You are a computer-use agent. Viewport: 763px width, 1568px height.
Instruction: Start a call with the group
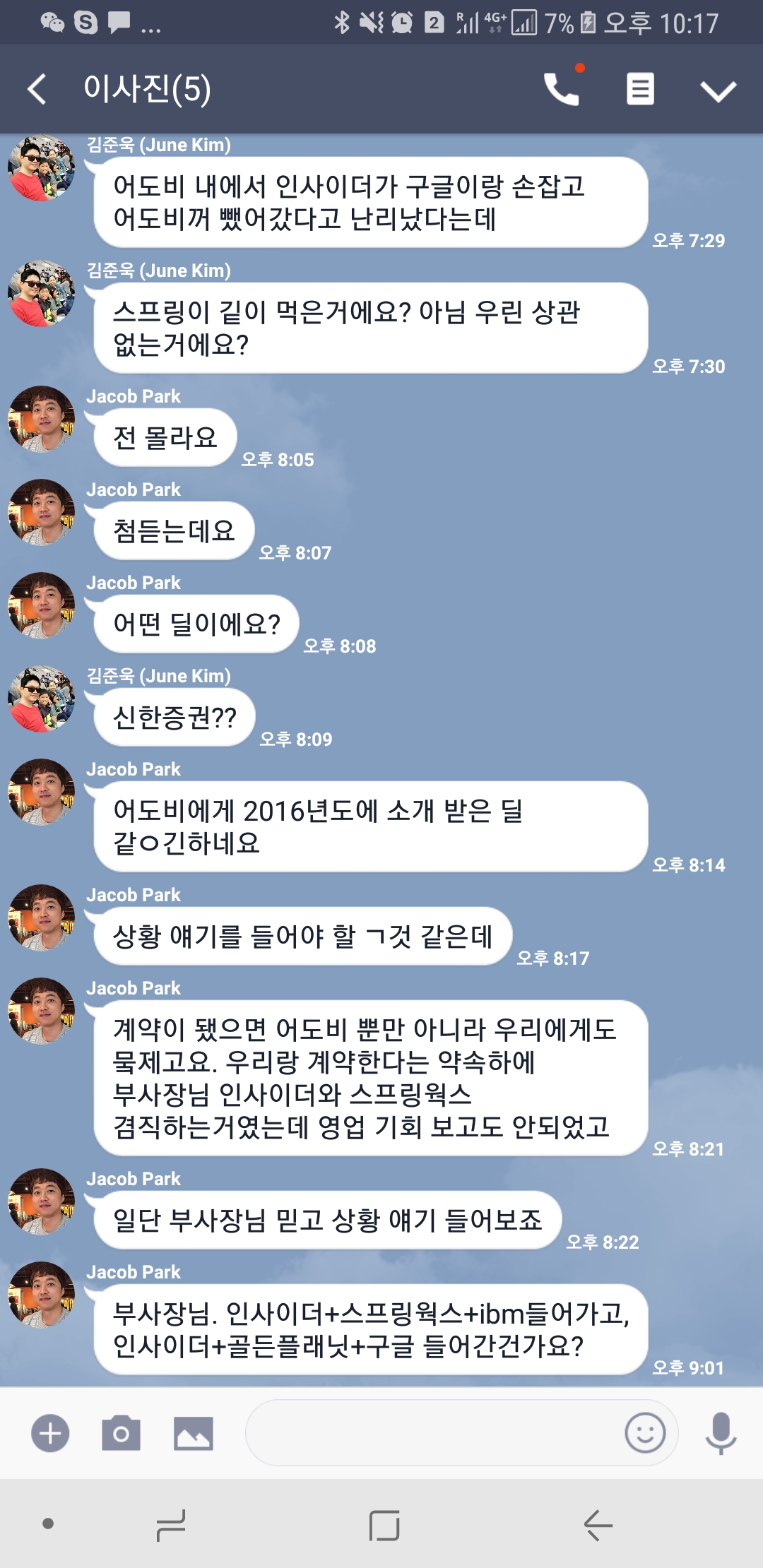tap(562, 90)
